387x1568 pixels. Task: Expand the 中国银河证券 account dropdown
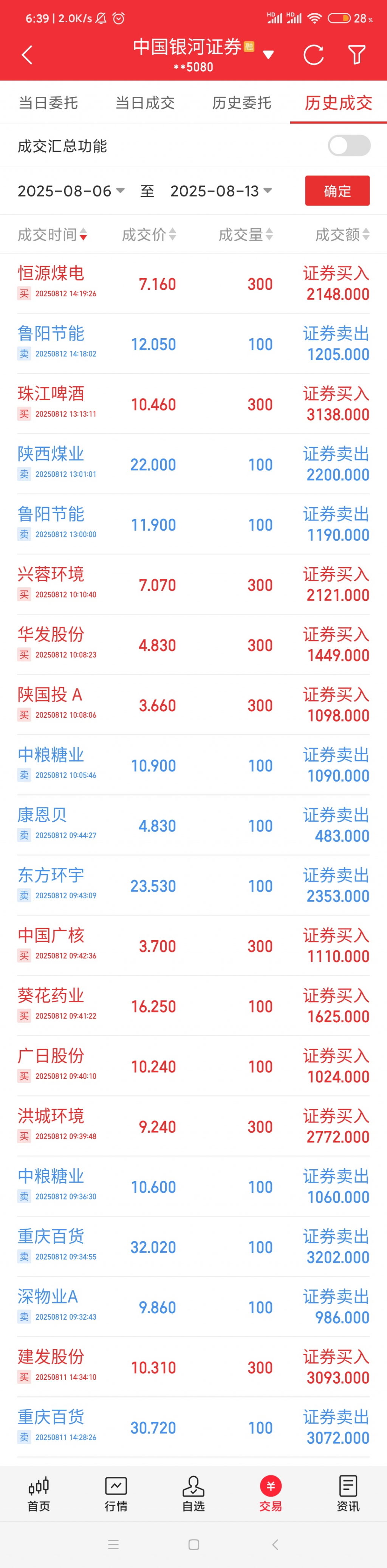point(268,56)
